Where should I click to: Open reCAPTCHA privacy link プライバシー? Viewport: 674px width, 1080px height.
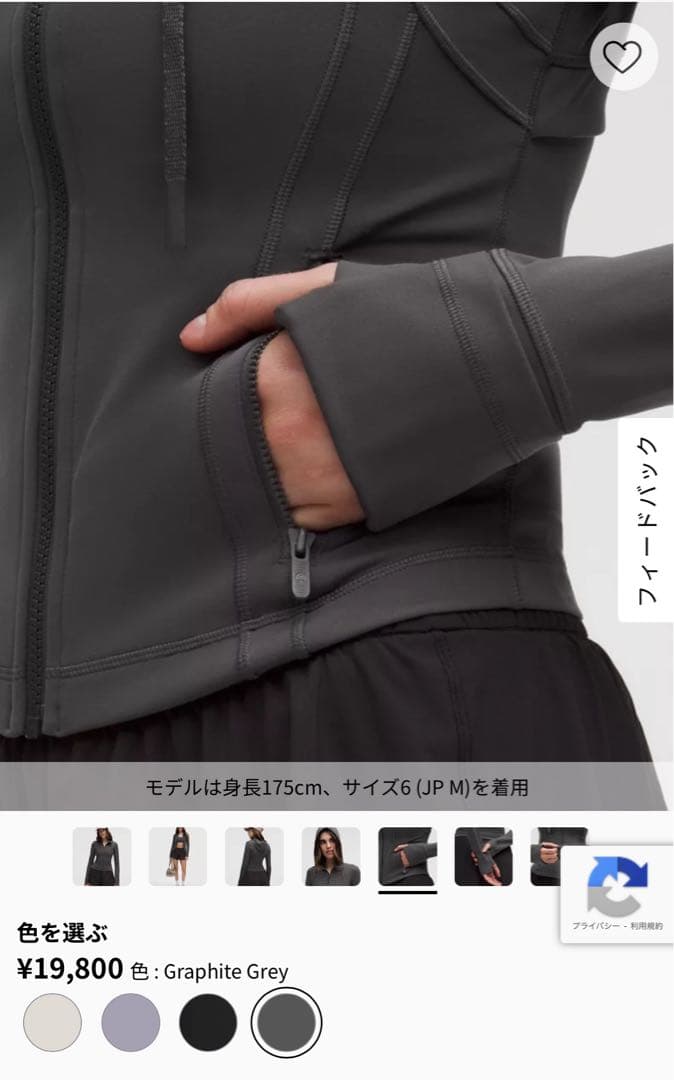pos(591,927)
